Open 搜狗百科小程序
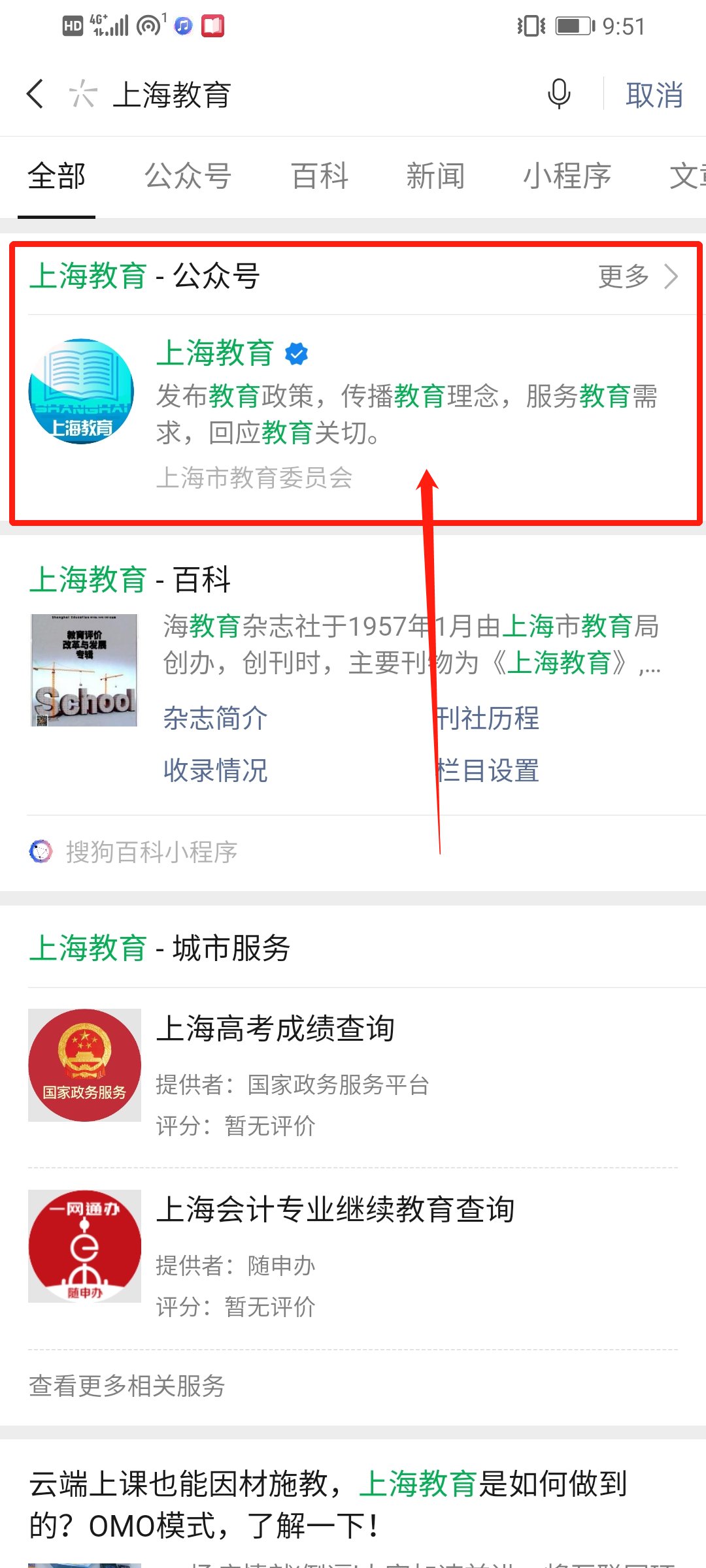Screen dimensions: 706x1568 150,852
